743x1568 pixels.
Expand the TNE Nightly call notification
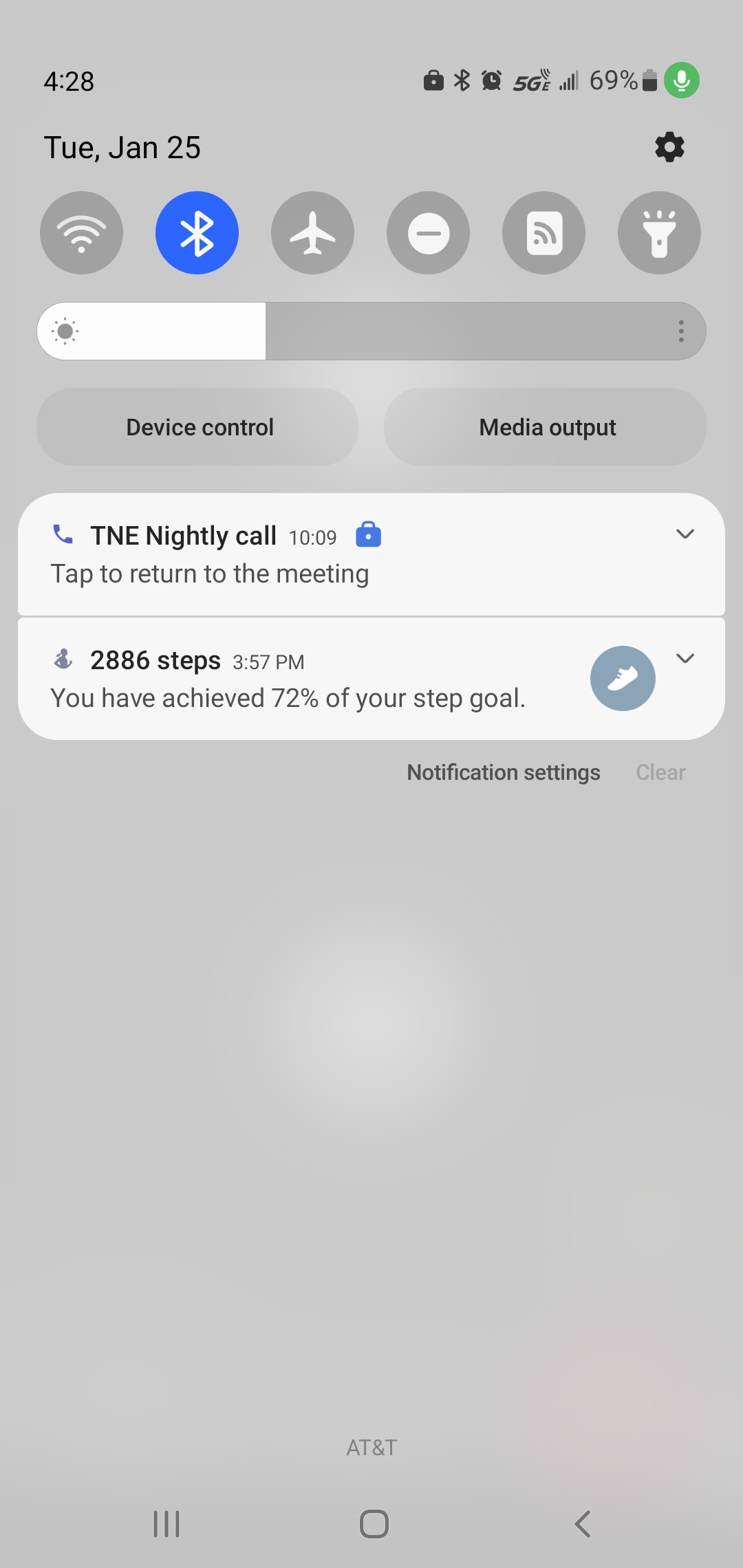pyautogui.click(x=685, y=534)
